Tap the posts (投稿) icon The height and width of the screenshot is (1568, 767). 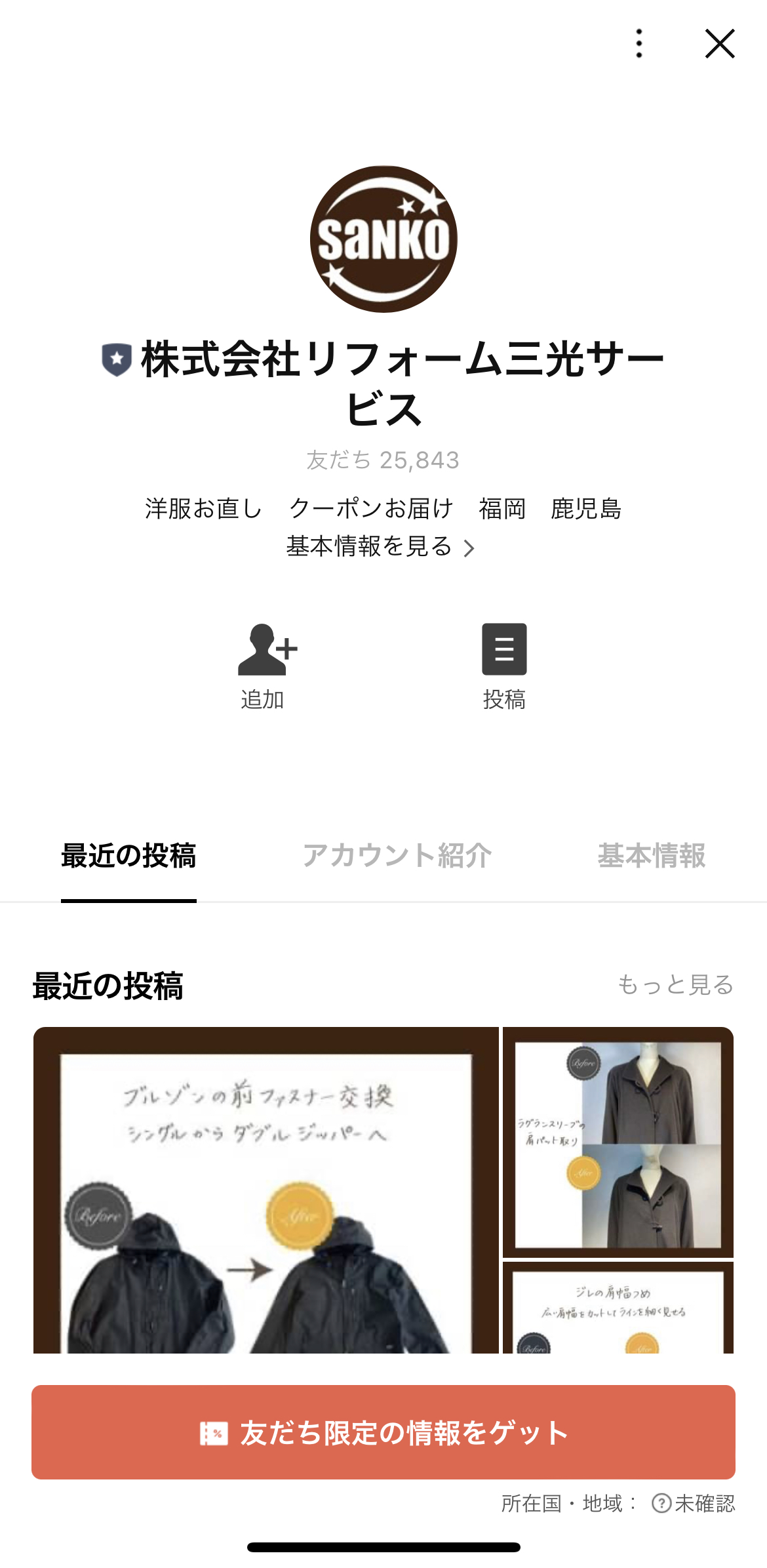tap(504, 649)
